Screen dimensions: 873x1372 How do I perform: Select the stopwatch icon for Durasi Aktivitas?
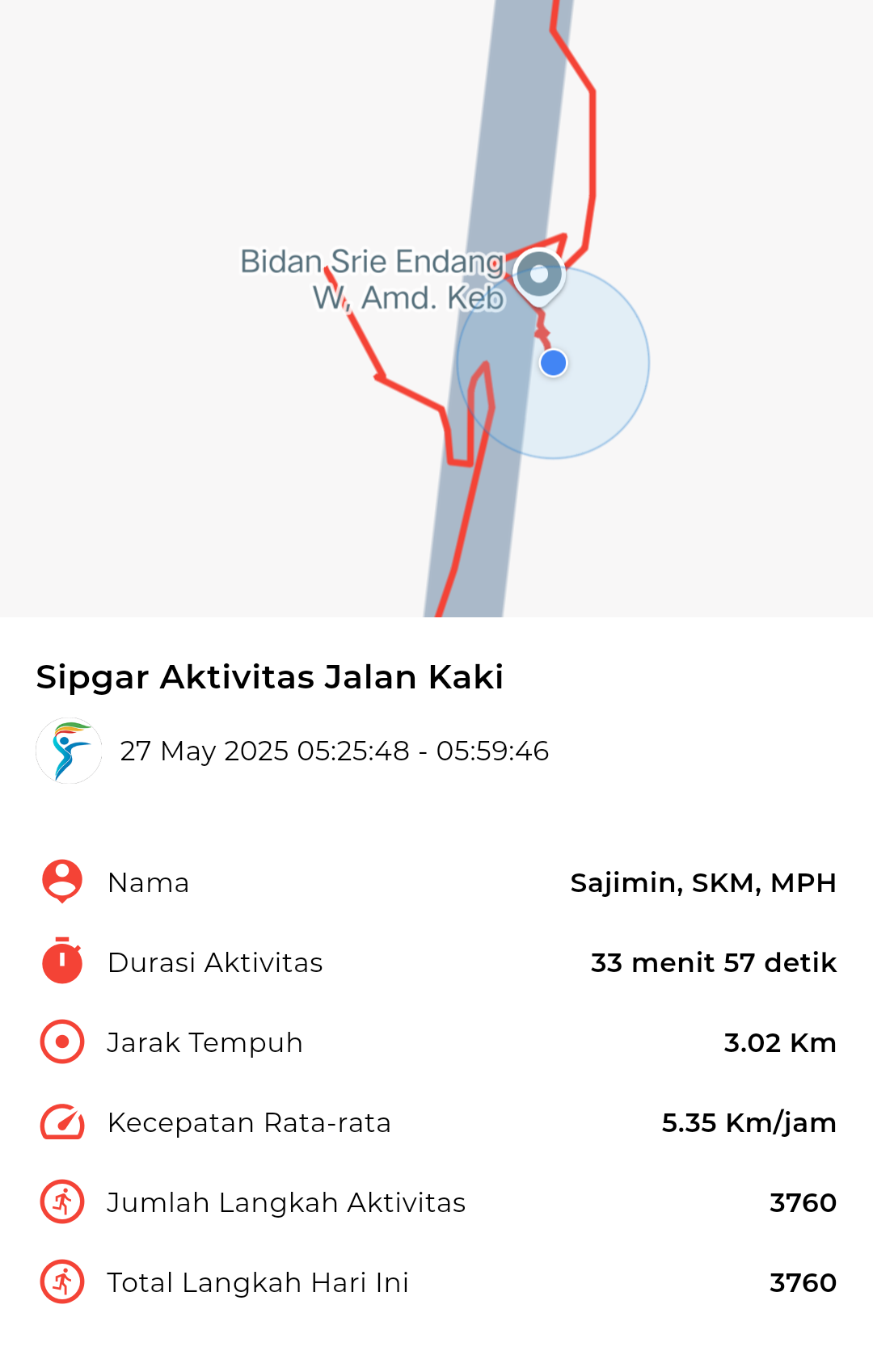pyautogui.click(x=61, y=962)
